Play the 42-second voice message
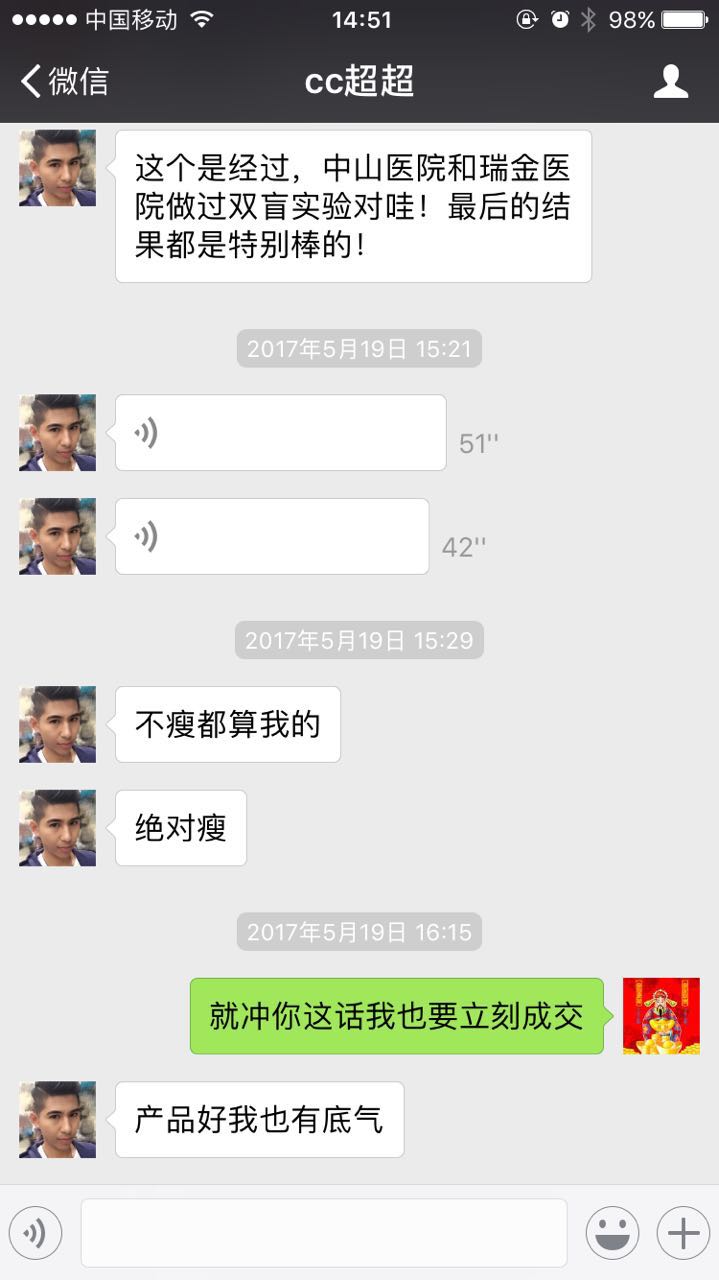The width and height of the screenshot is (719, 1280). point(271,537)
